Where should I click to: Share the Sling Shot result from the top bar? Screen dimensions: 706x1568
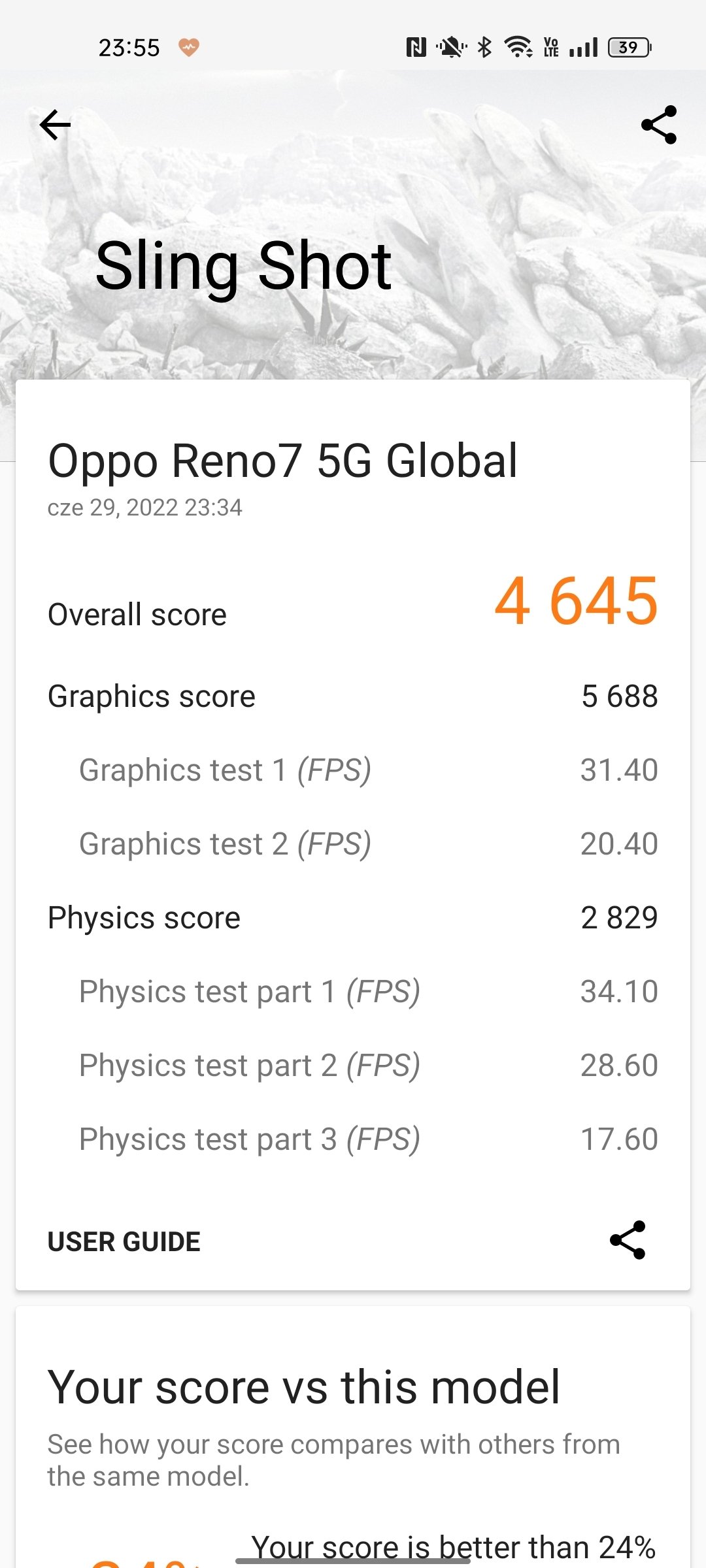[x=659, y=125]
